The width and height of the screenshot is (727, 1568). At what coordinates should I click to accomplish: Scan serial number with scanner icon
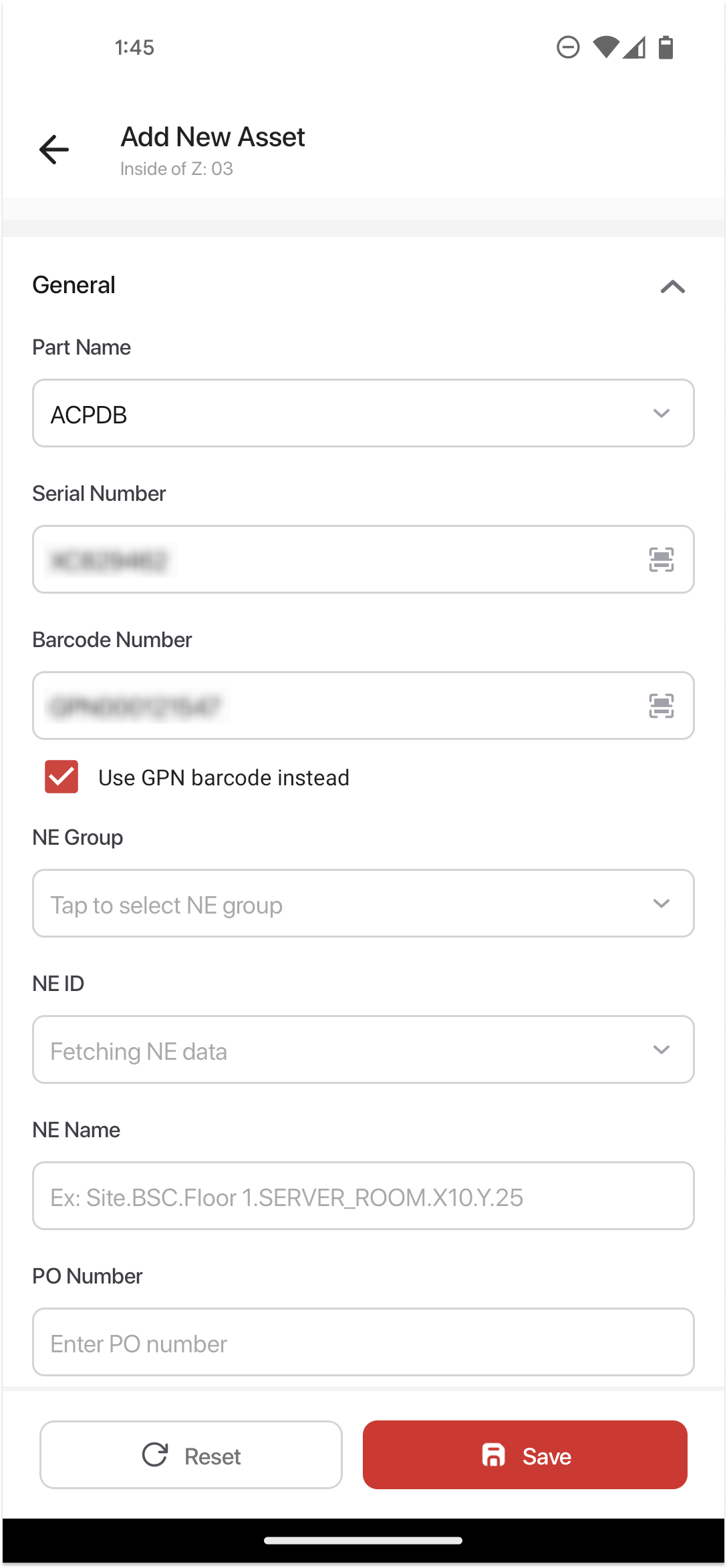pyautogui.click(x=662, y=560)
